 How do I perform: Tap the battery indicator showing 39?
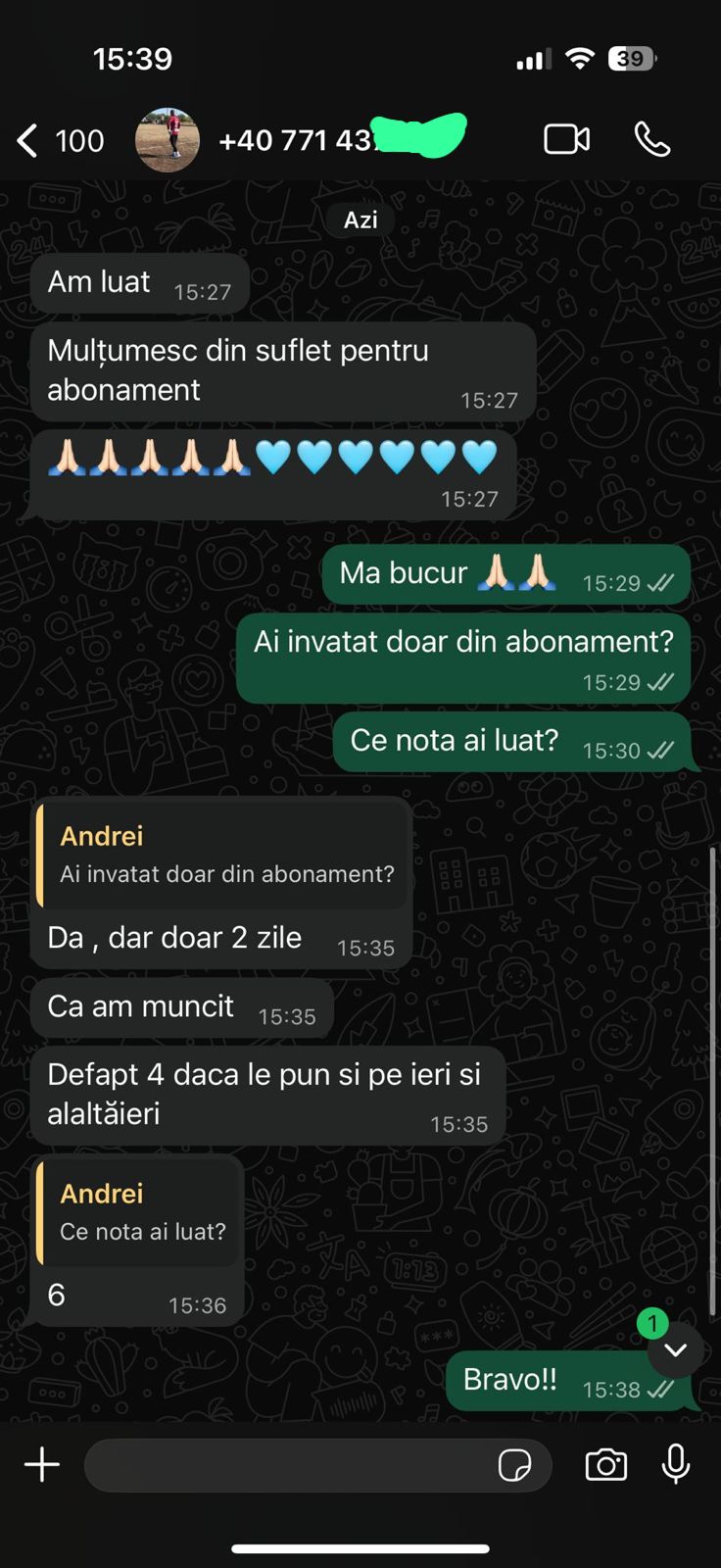pos(632,59)
